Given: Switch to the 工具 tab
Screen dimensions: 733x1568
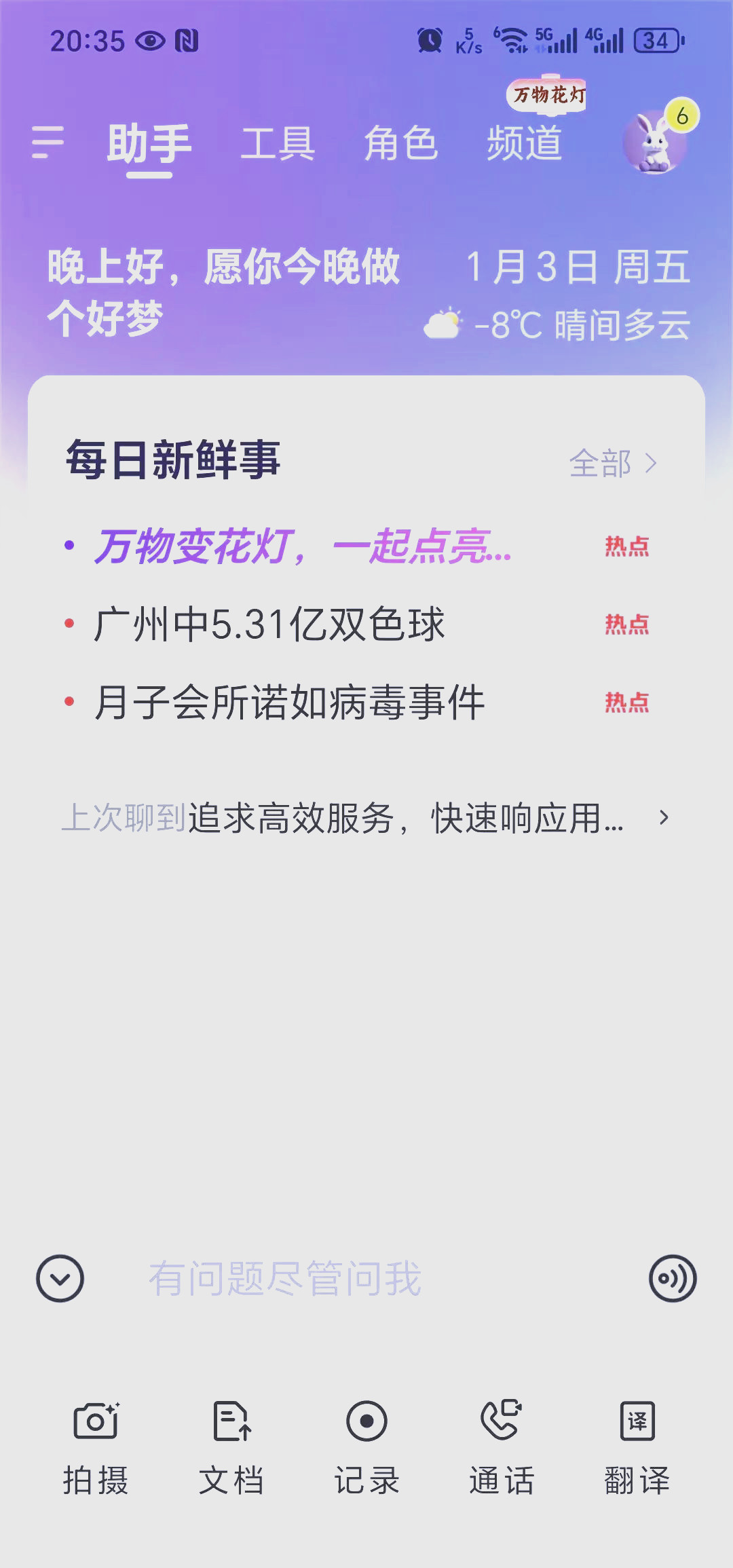Looking at the screenshot, I should 278,144.
